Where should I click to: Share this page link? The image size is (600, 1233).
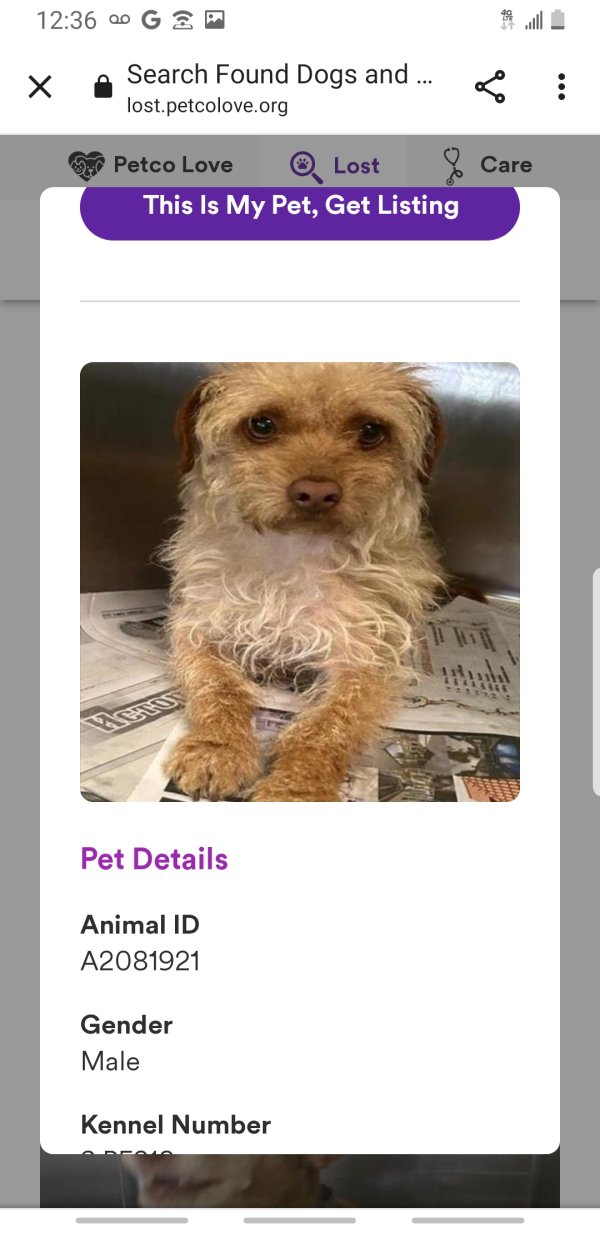point(490,87)
